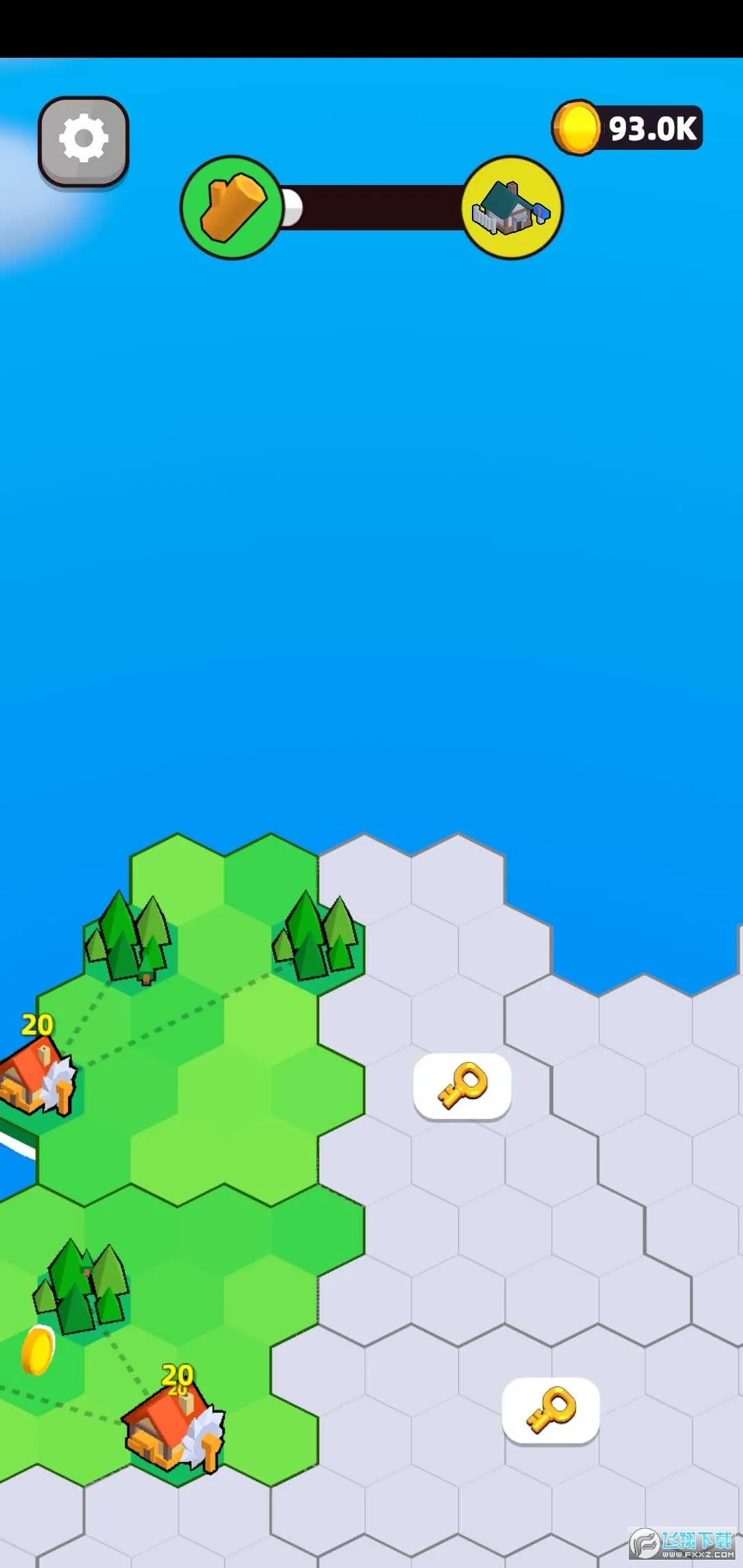The width and height of the screenshot is (743, 1568).
Task: Collect the gold coin lying on the grass
Action: point(38,1349)
